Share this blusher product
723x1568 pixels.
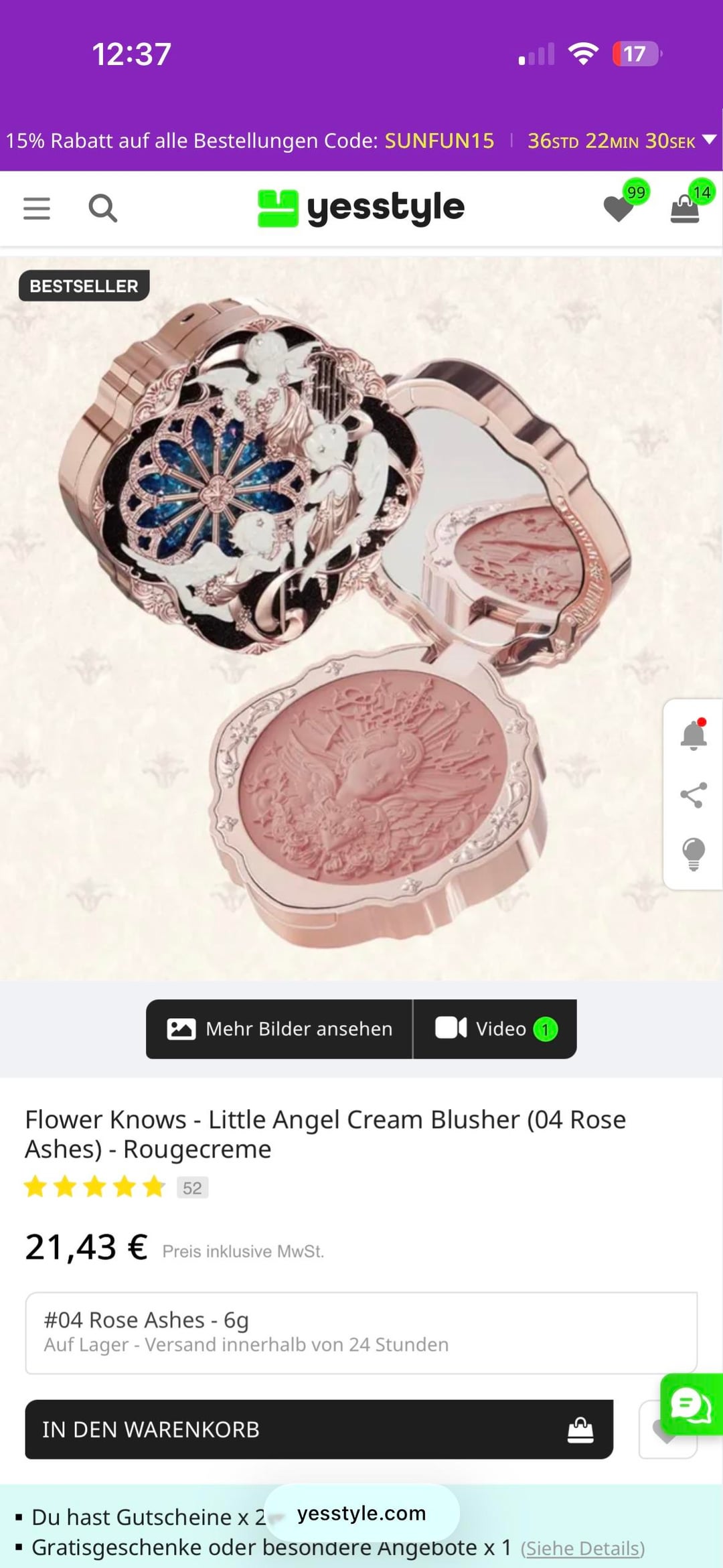click(694, 795)
